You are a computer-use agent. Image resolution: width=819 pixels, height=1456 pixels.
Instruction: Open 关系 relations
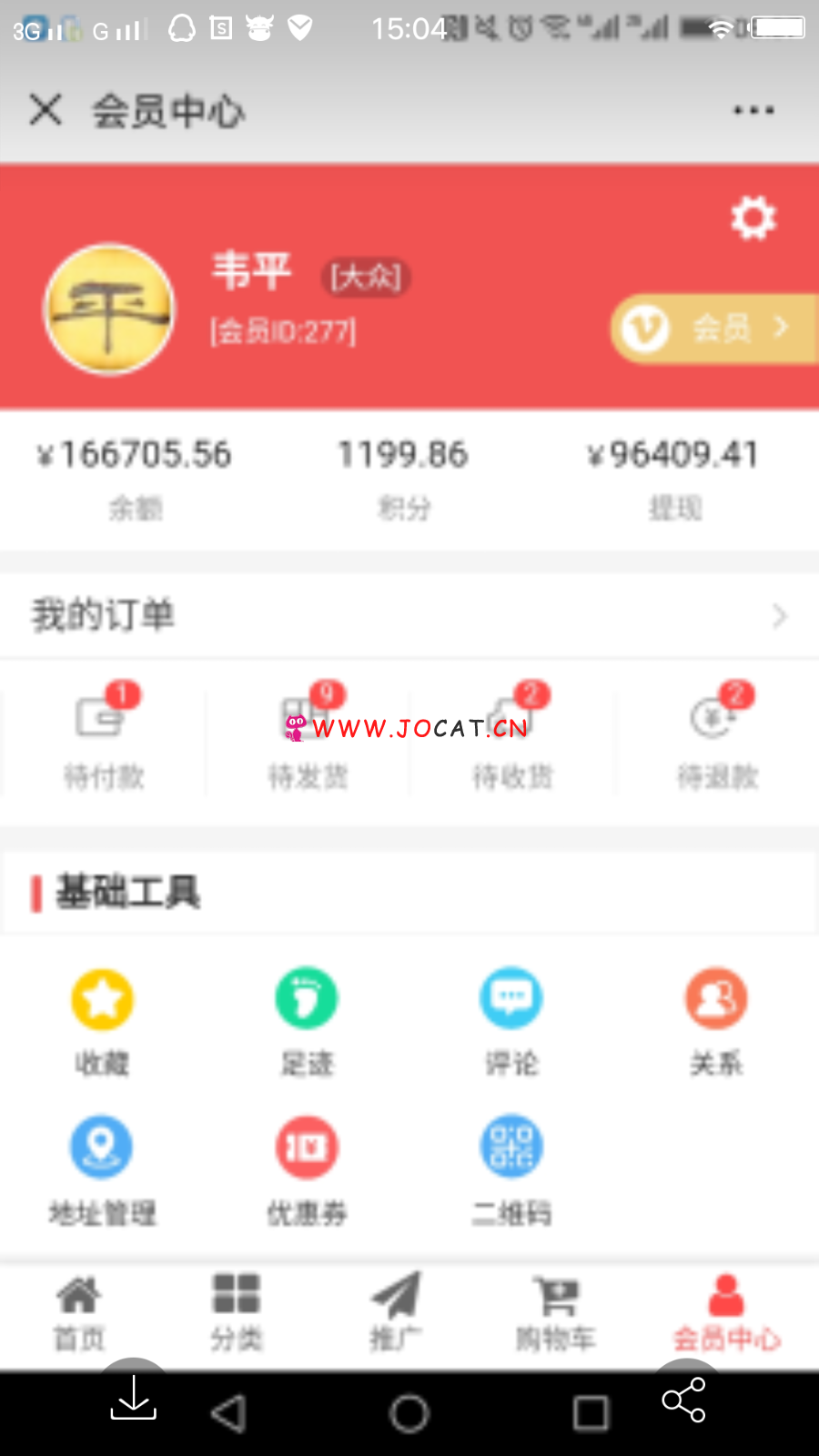716,1021
